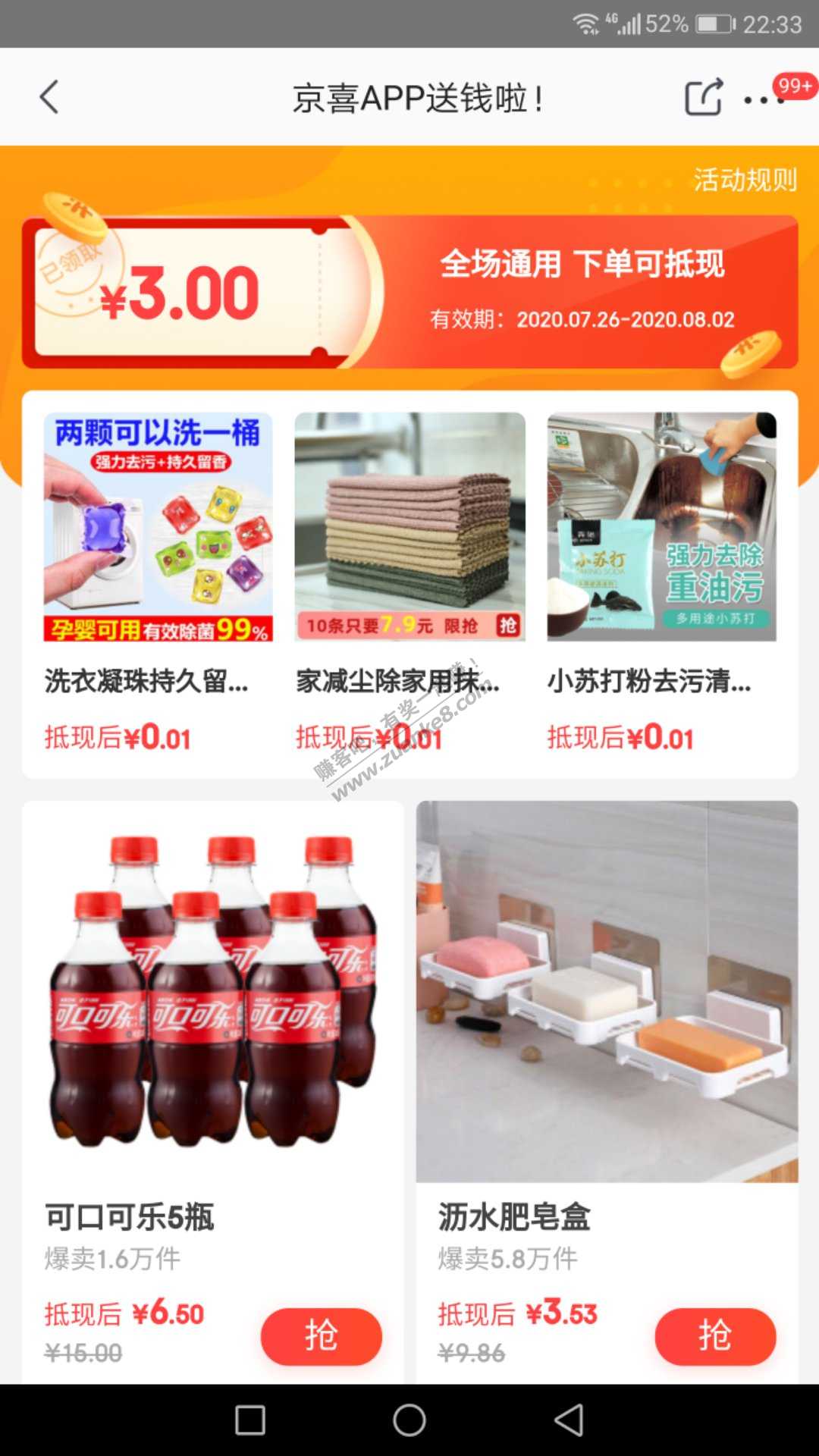Screen dimensions: 819x1456
Task: Tap 抢 for the 沥水肥皂盒
Action: pos(714,1336)
